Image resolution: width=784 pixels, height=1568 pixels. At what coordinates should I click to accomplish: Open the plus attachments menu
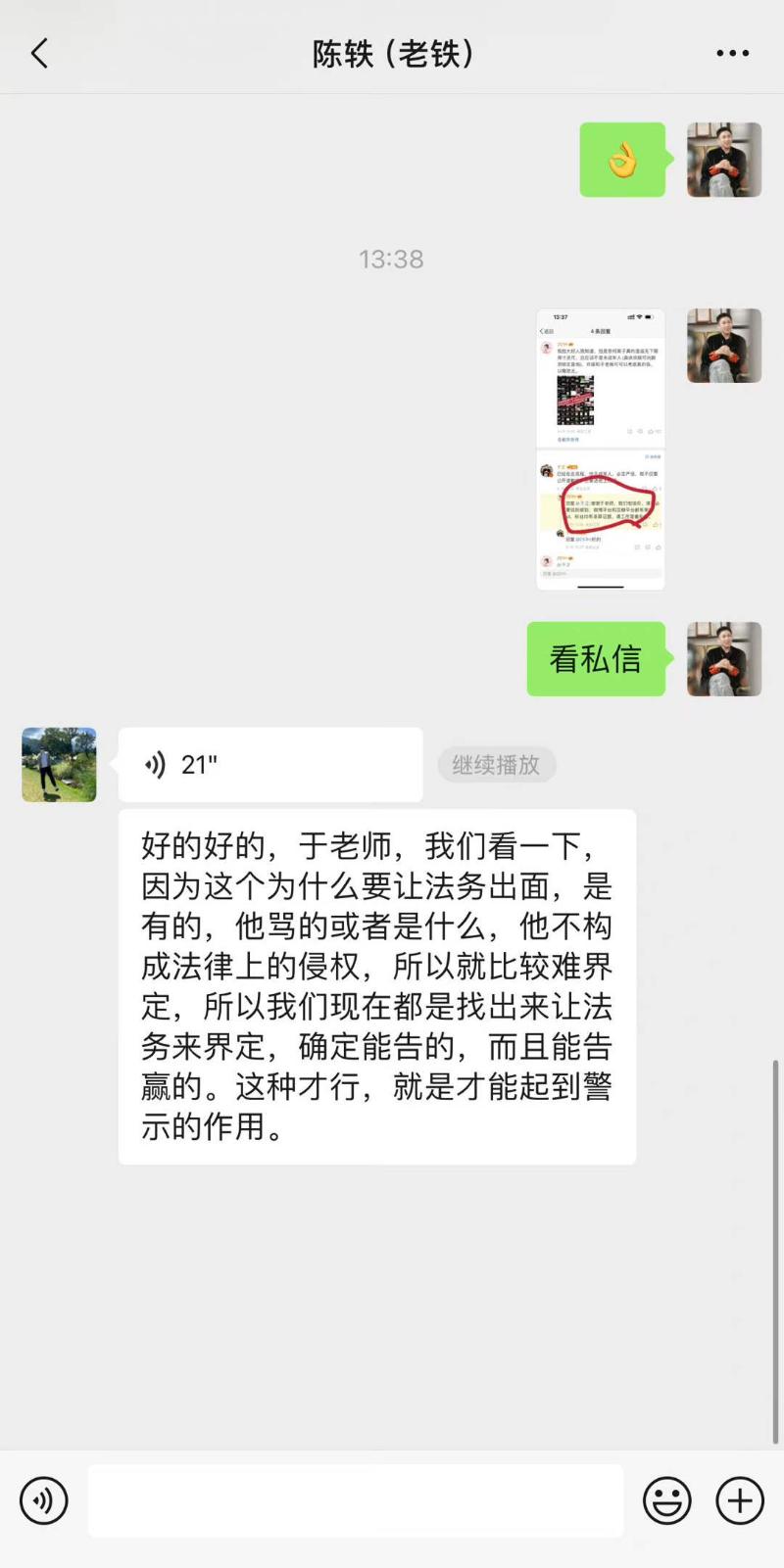pyautogui.click(x=740, y=1500)
